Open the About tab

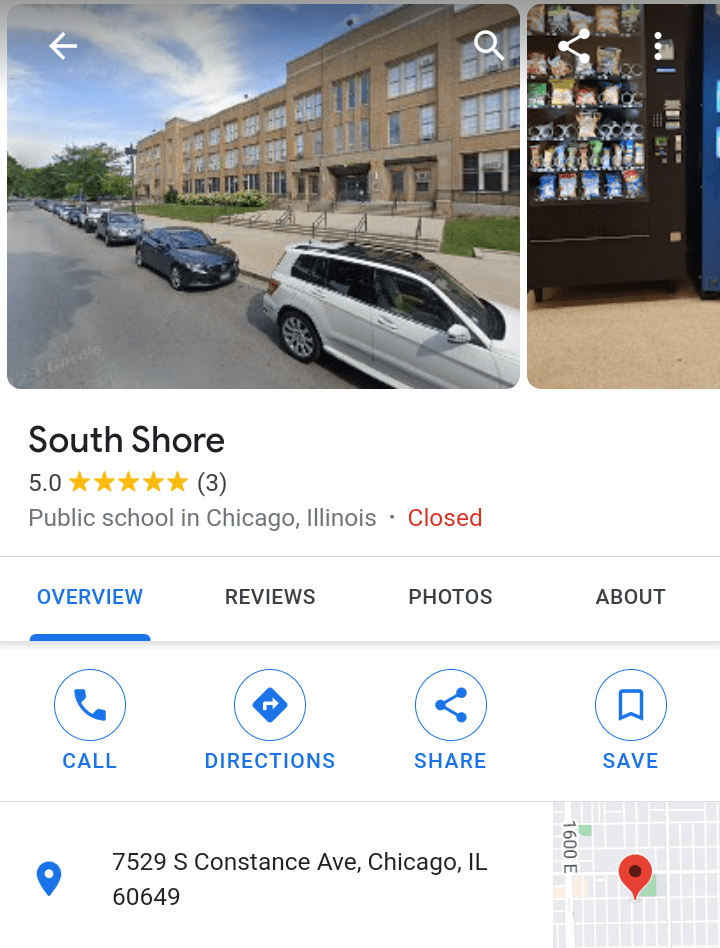coord(630,597)
